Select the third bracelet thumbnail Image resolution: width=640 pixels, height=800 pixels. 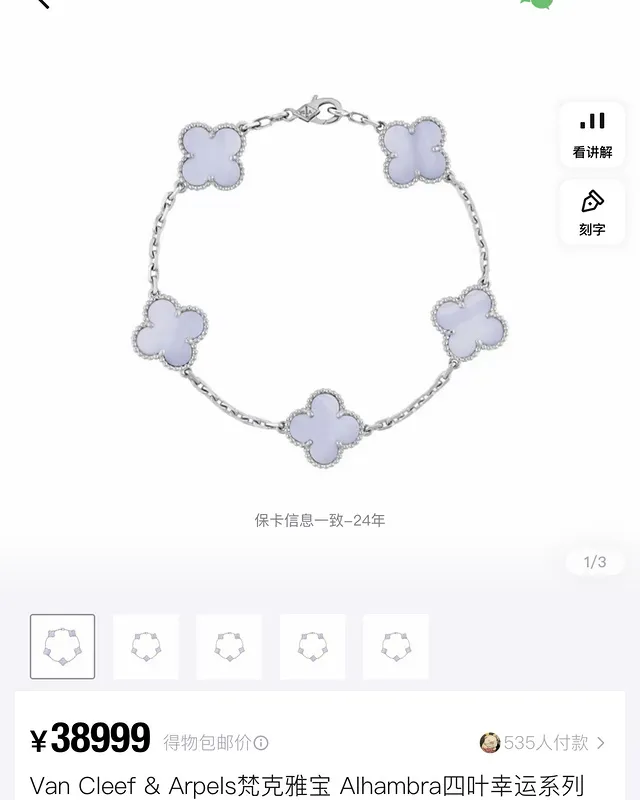[x=229, y=647]
